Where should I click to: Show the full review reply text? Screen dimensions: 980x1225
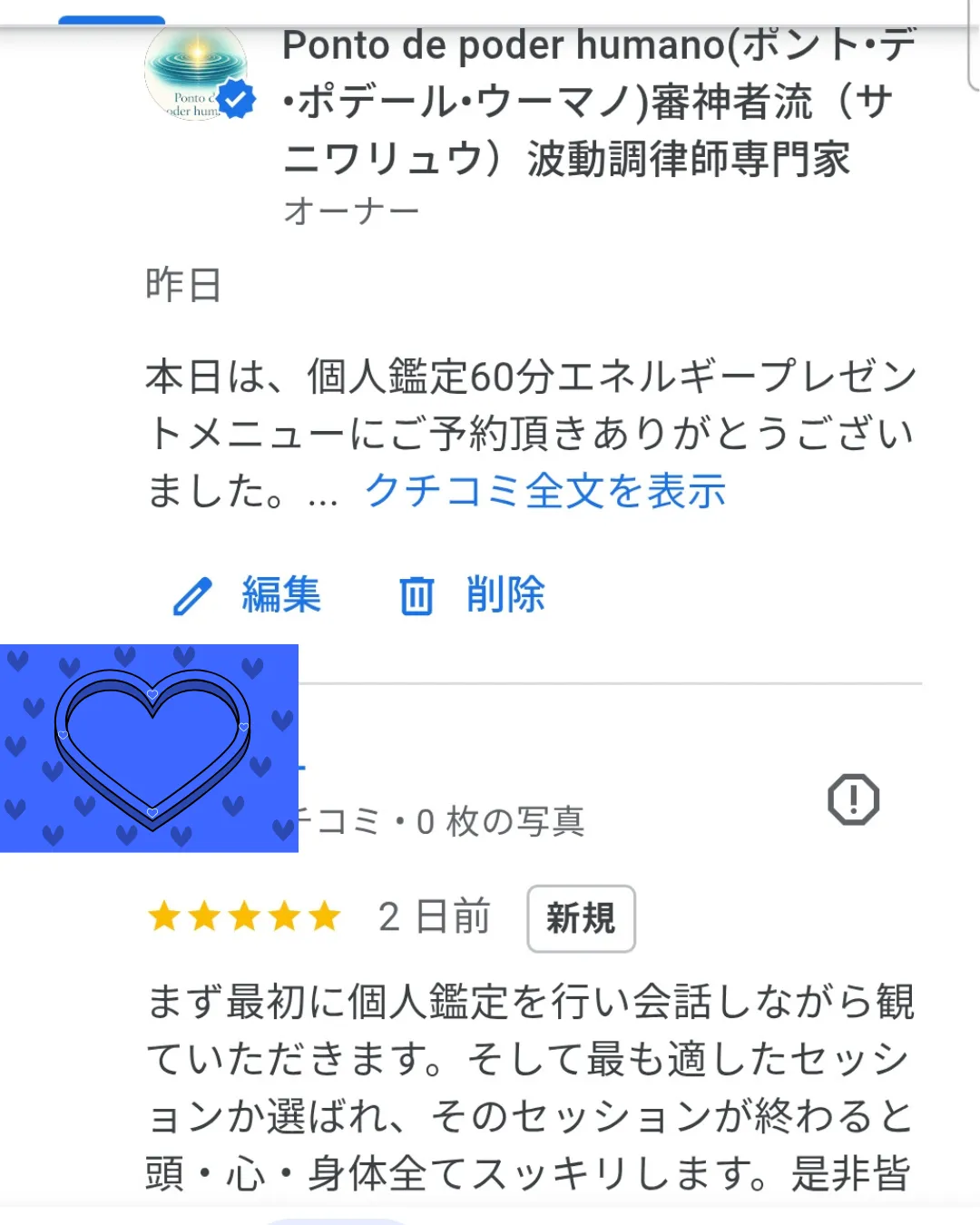click(544, 491)
